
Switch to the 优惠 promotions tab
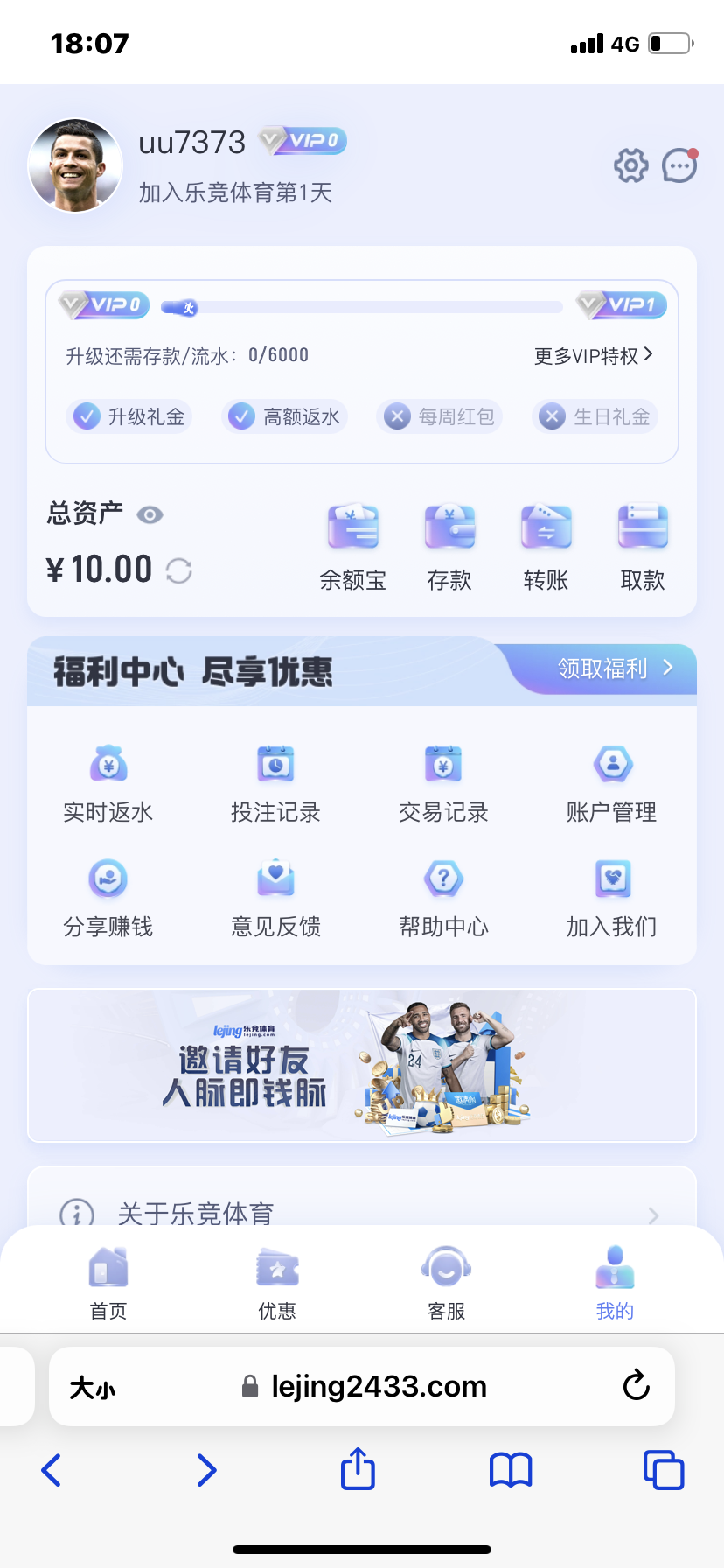pos(277,1280)
